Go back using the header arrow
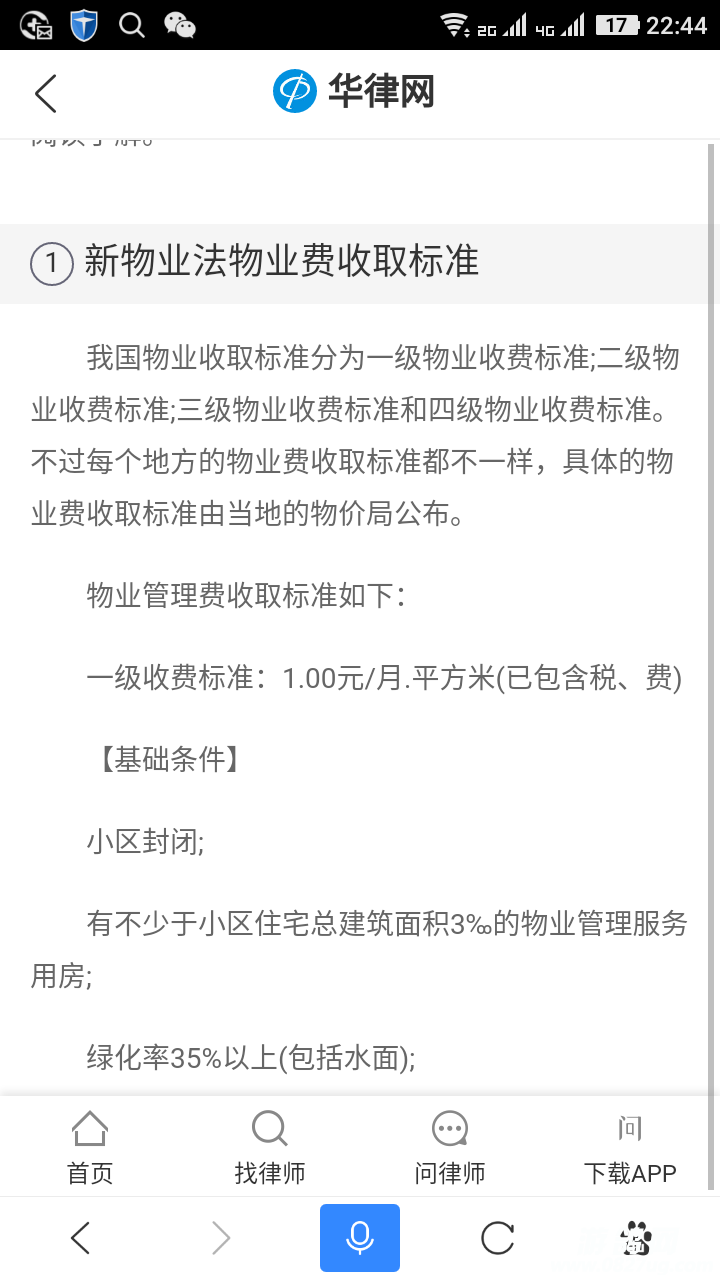This screenshot has width=720, height=1280. click(46, 94)
